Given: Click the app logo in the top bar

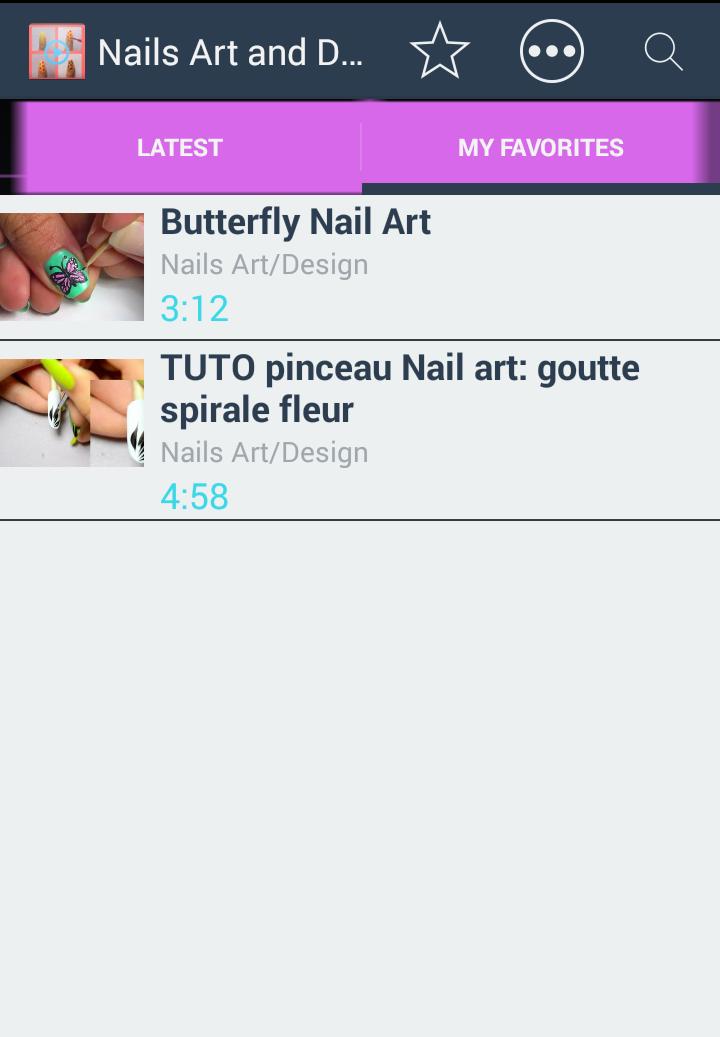Looking at the screenshot, I should pos(54,51).
